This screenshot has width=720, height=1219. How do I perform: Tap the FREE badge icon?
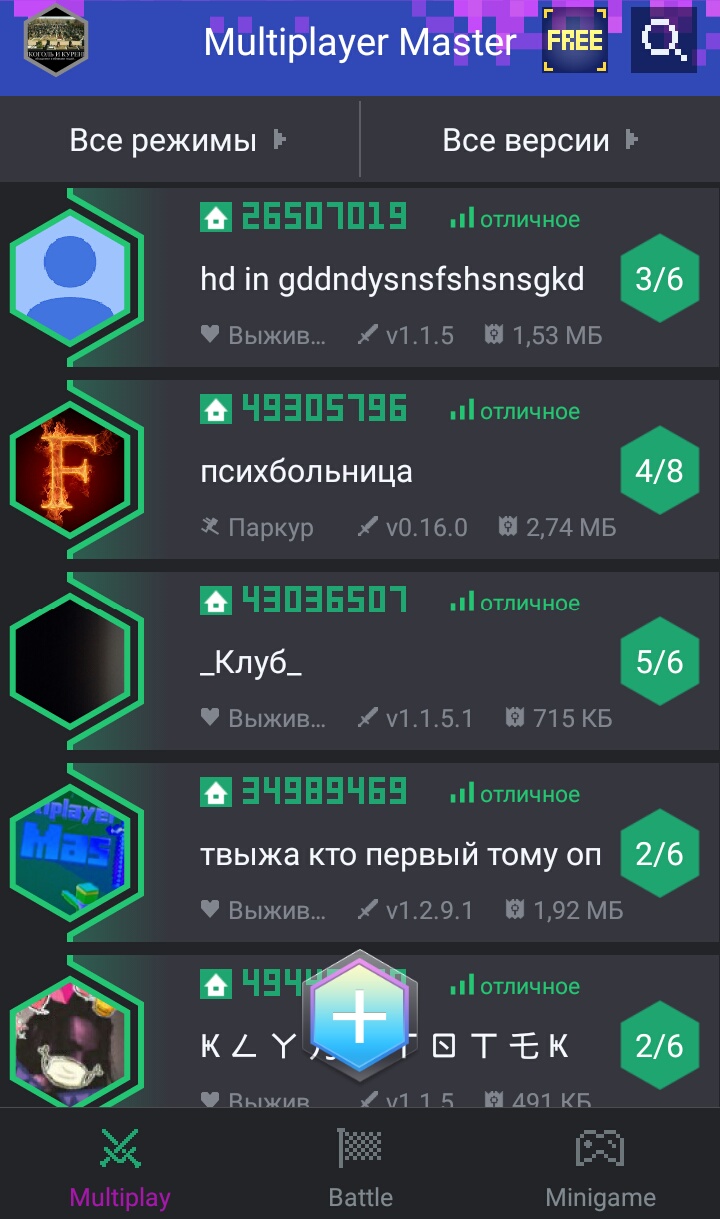tap(575, 40)
